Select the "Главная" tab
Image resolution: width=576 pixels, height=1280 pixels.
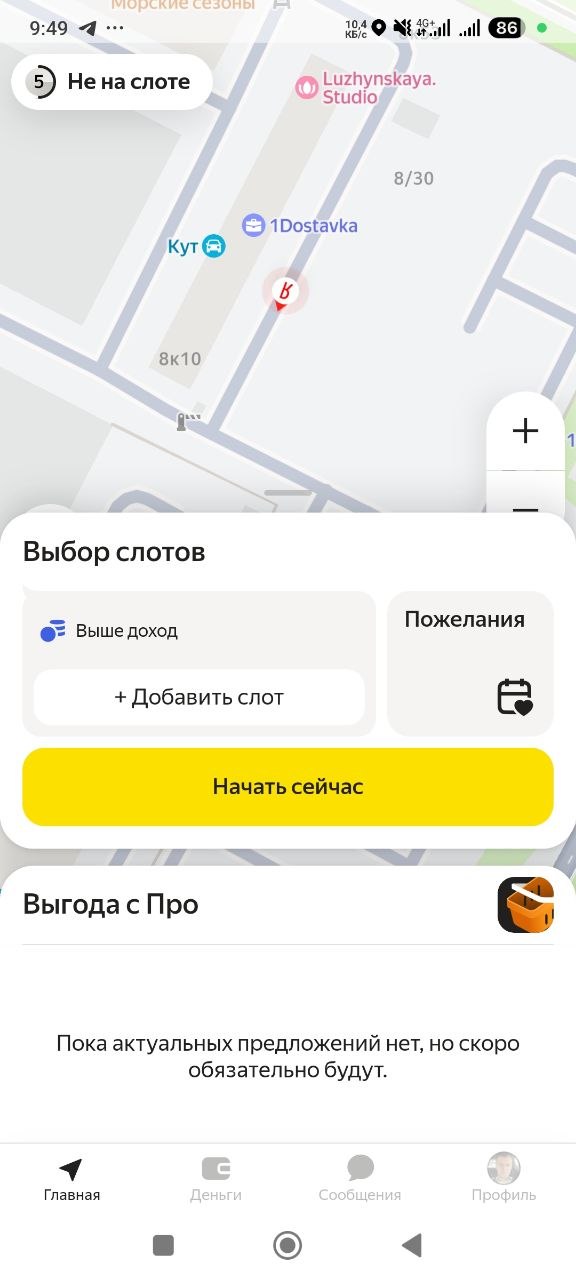(x=72, y=1180)
